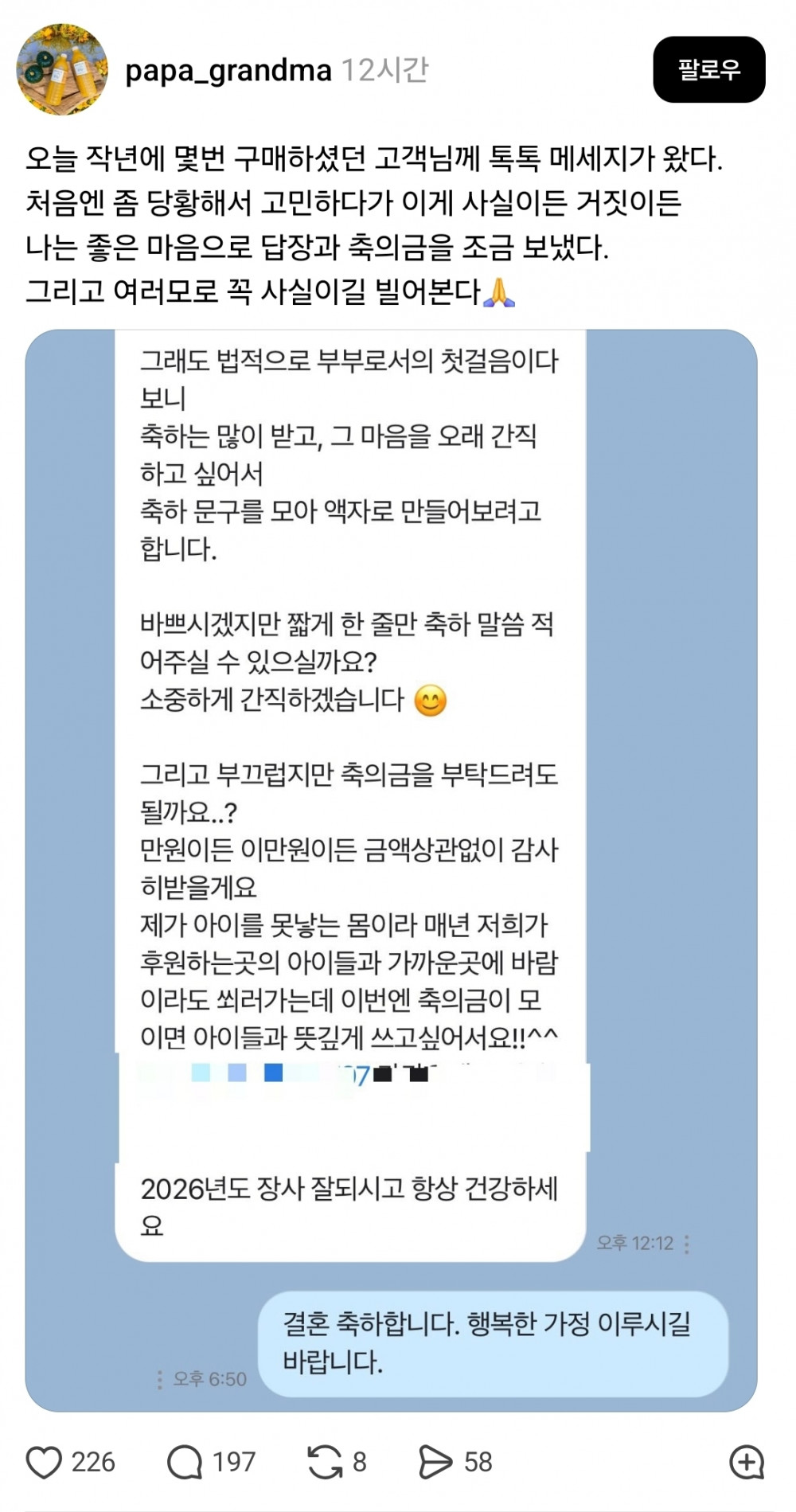Tap the circled plus icon

pyautogui.click(x=747, y=1462)
